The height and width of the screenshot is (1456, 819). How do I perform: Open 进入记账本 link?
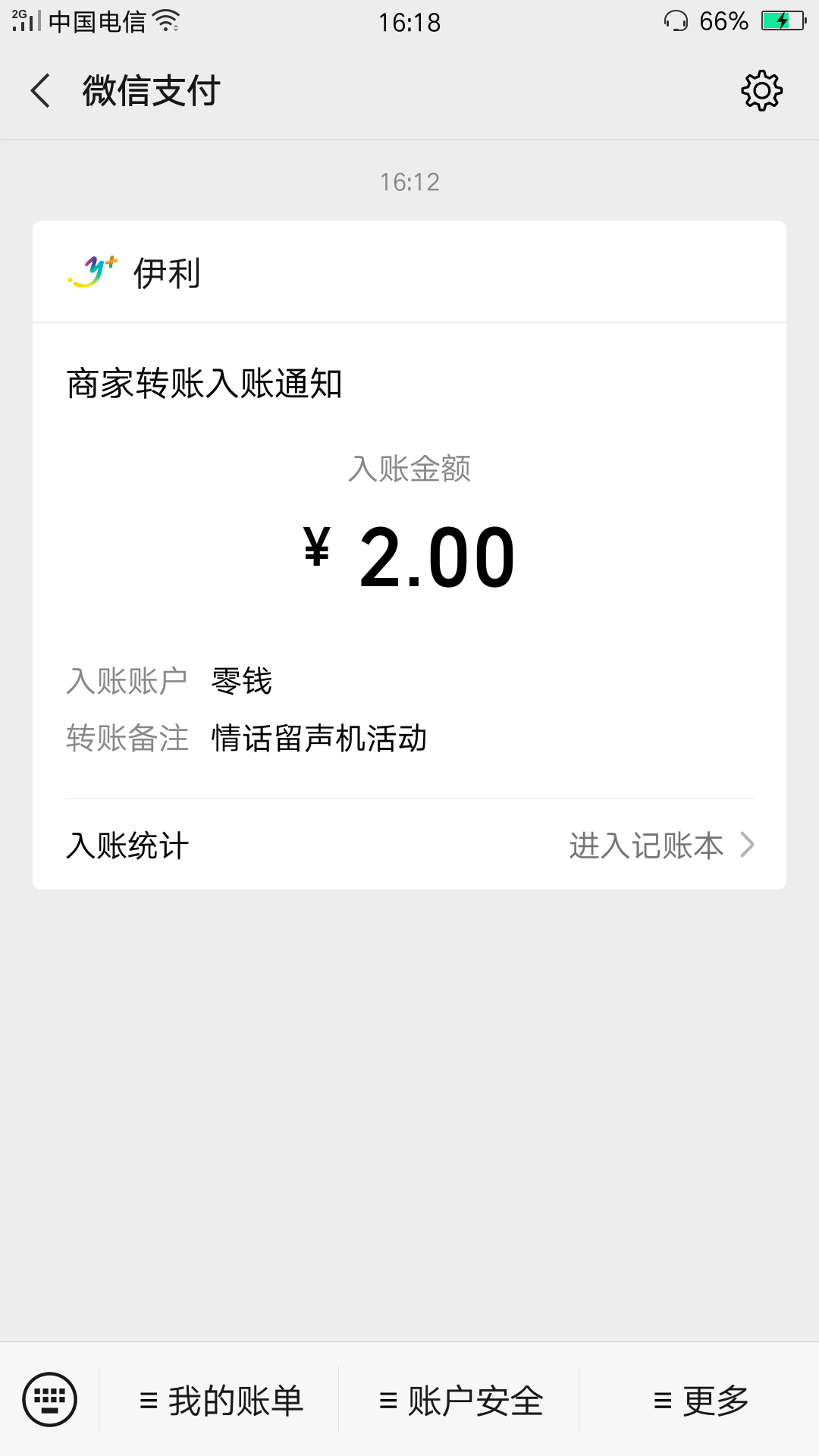point(661,845)
